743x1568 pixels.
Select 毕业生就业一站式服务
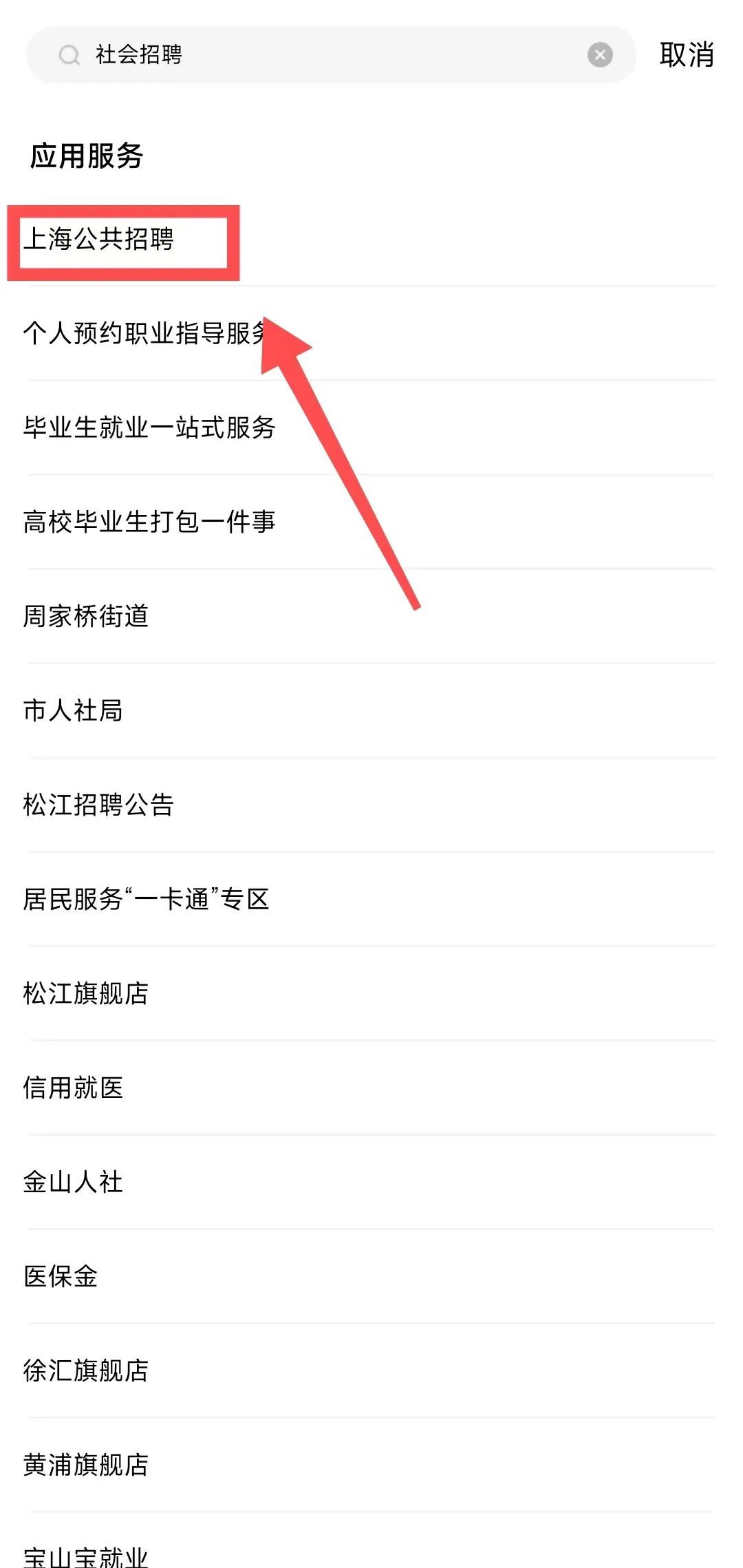(x=149, y=427)
